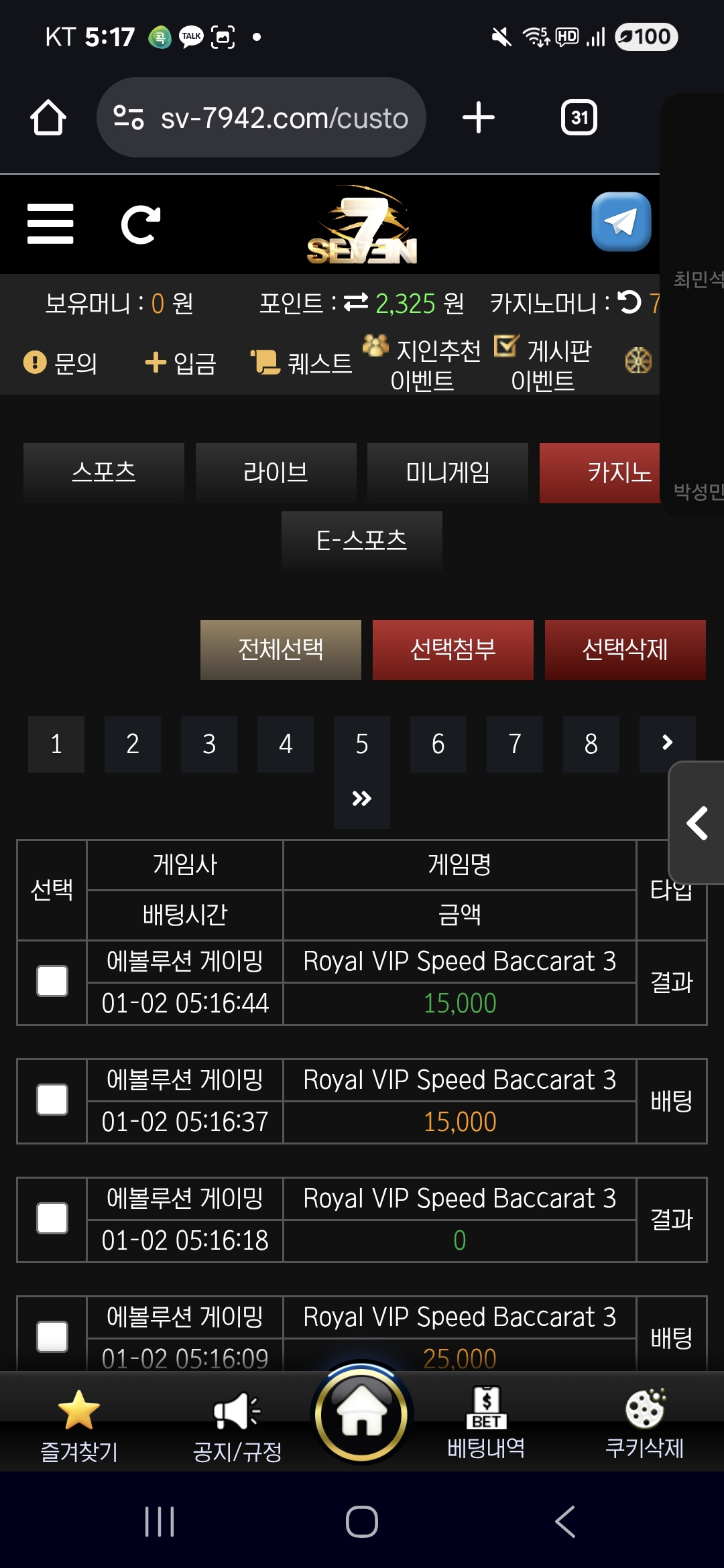
Task: Open the 퀘스트 page
Action: click(x=302, y=363)
